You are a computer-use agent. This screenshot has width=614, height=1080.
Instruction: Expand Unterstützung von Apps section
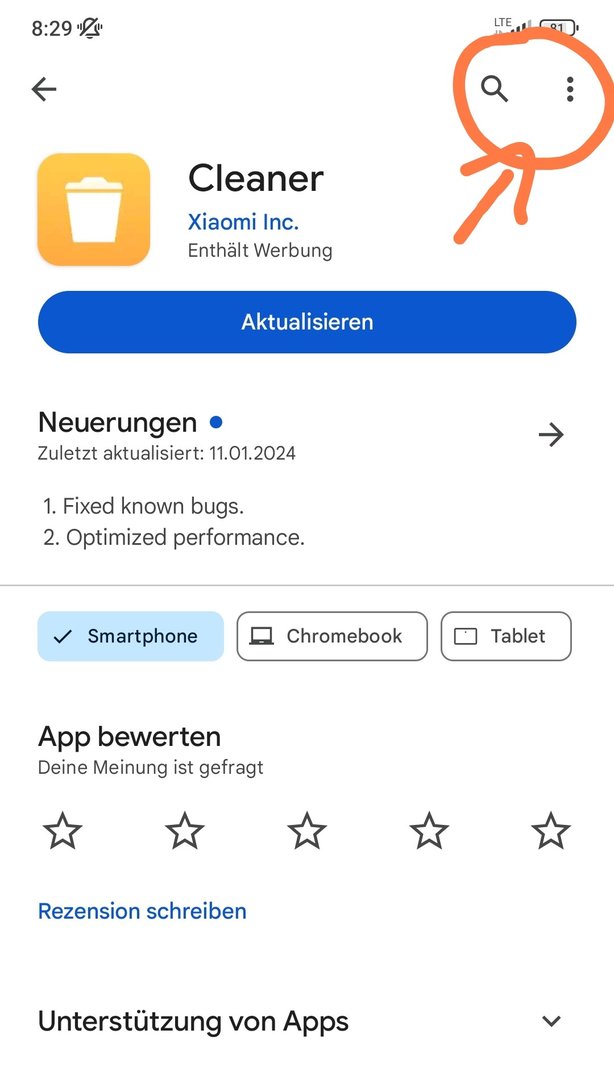tap(551, 1021)
